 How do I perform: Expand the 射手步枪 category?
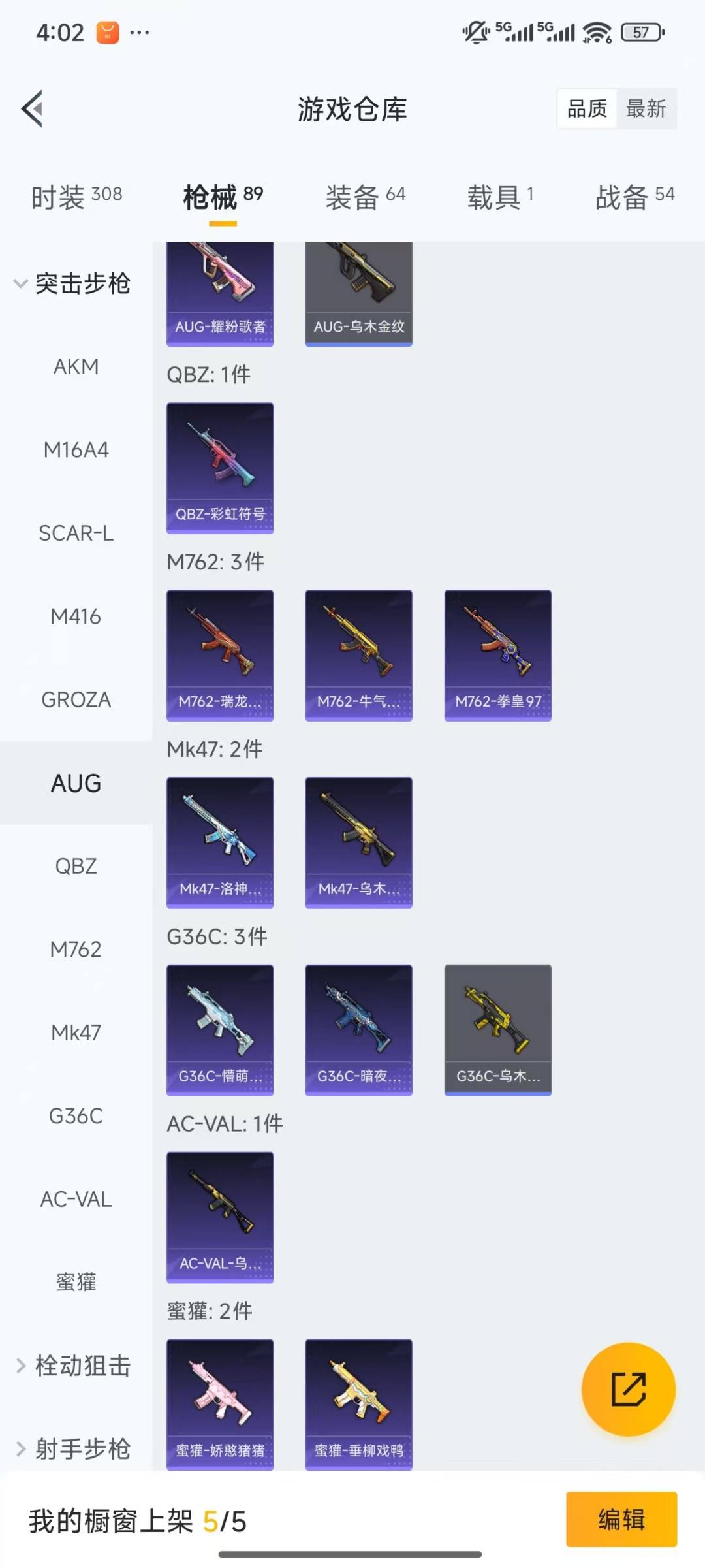pyautogui.click(x=72, y=1448)
